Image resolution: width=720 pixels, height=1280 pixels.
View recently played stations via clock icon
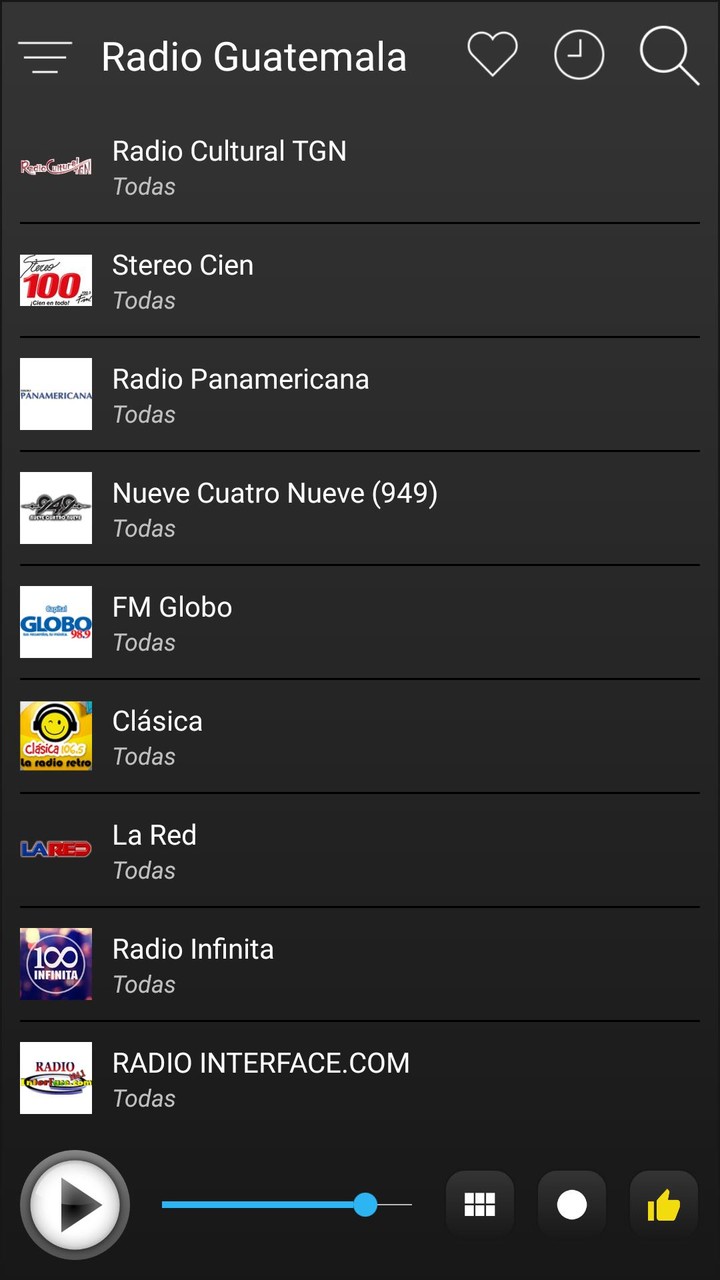pos(579,56)
